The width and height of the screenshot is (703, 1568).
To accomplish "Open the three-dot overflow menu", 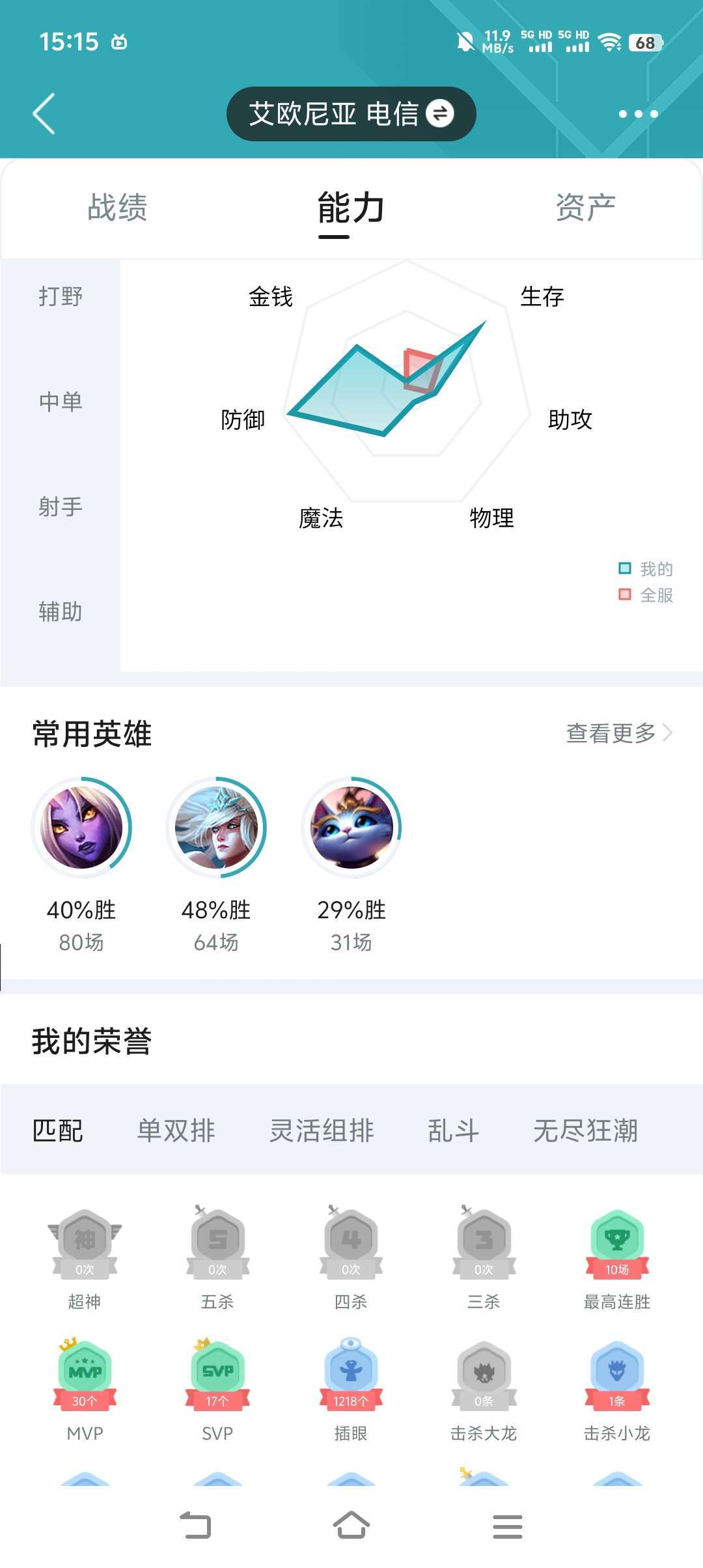I will 638,114.
